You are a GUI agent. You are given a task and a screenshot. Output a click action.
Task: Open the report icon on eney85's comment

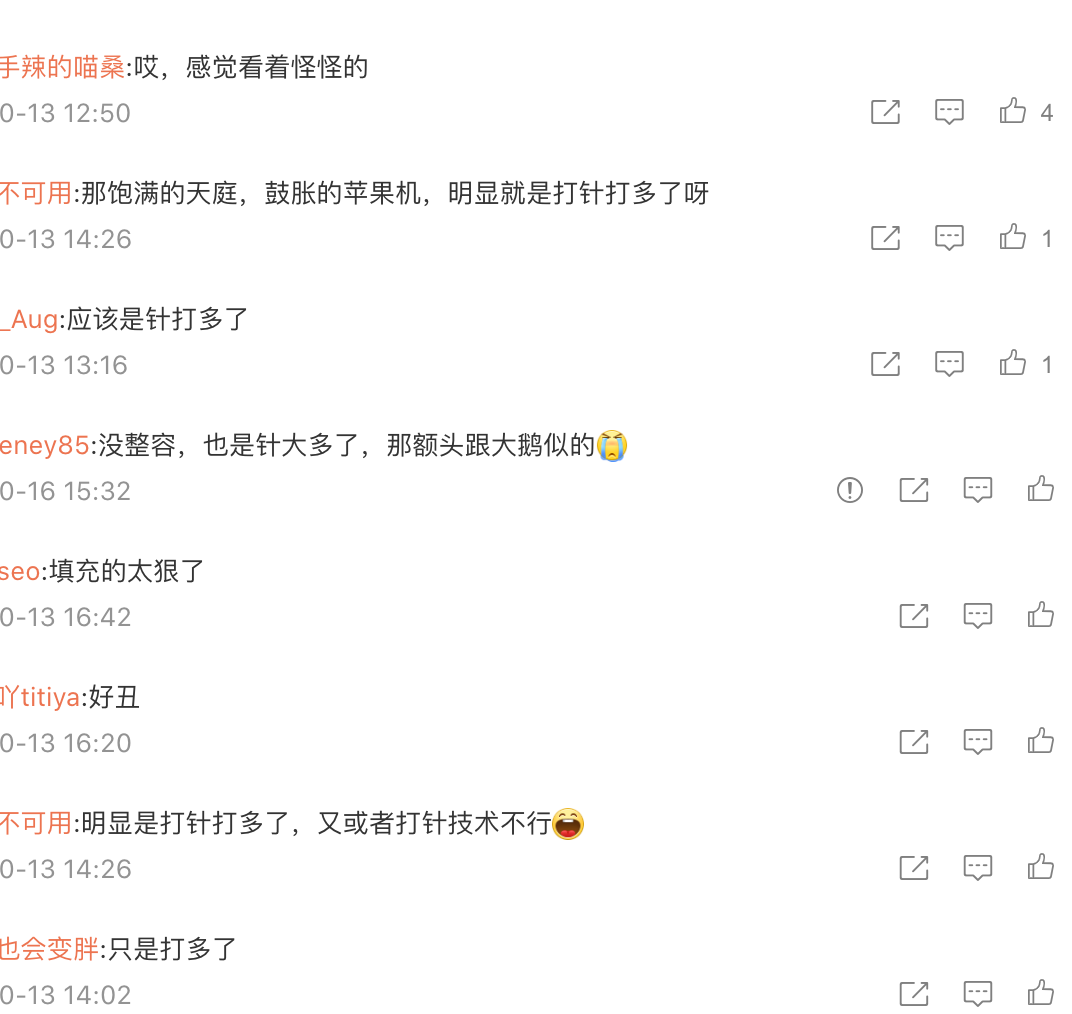coord(850,490)
